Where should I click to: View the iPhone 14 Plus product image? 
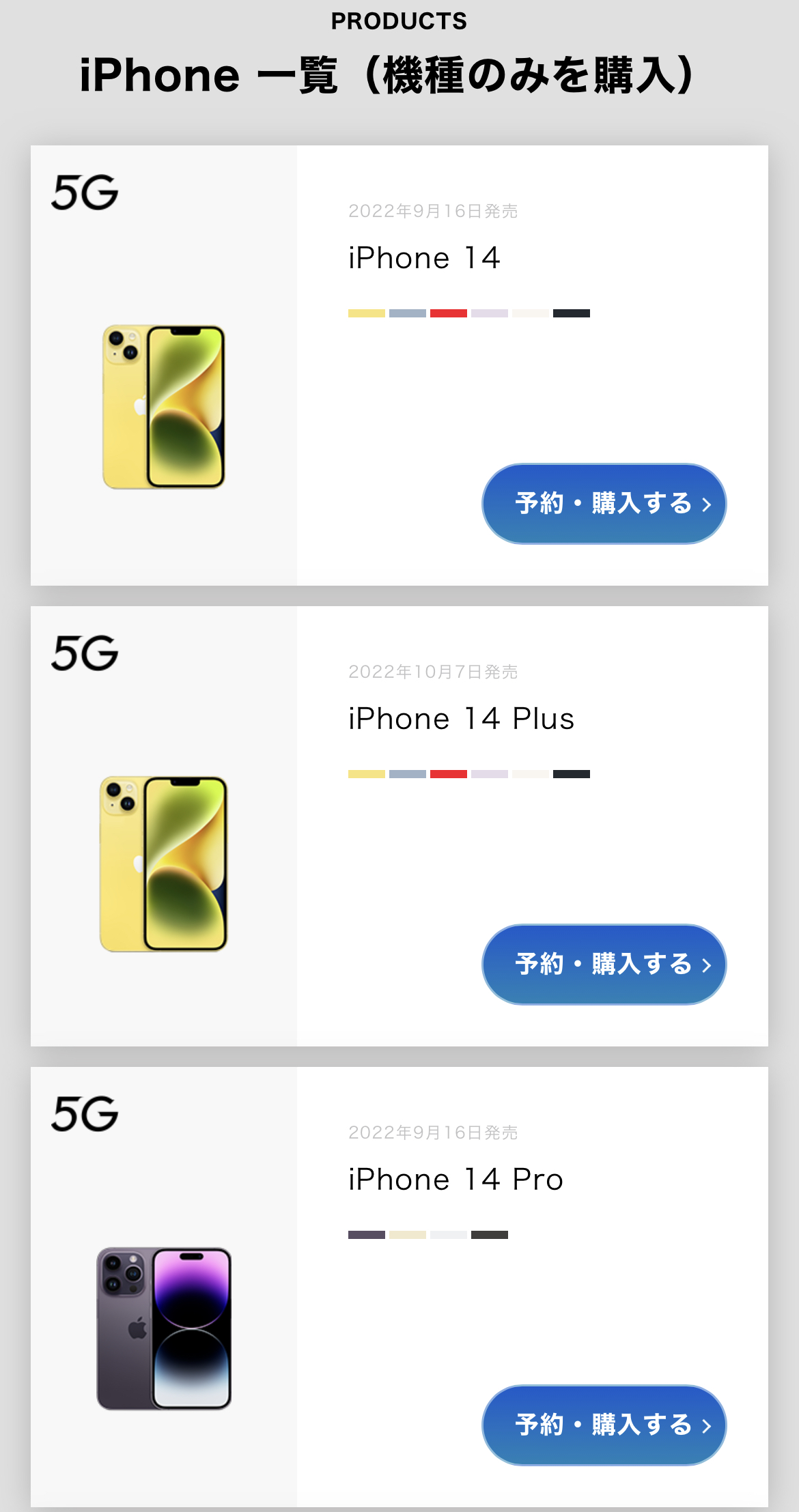pos(164,864)
